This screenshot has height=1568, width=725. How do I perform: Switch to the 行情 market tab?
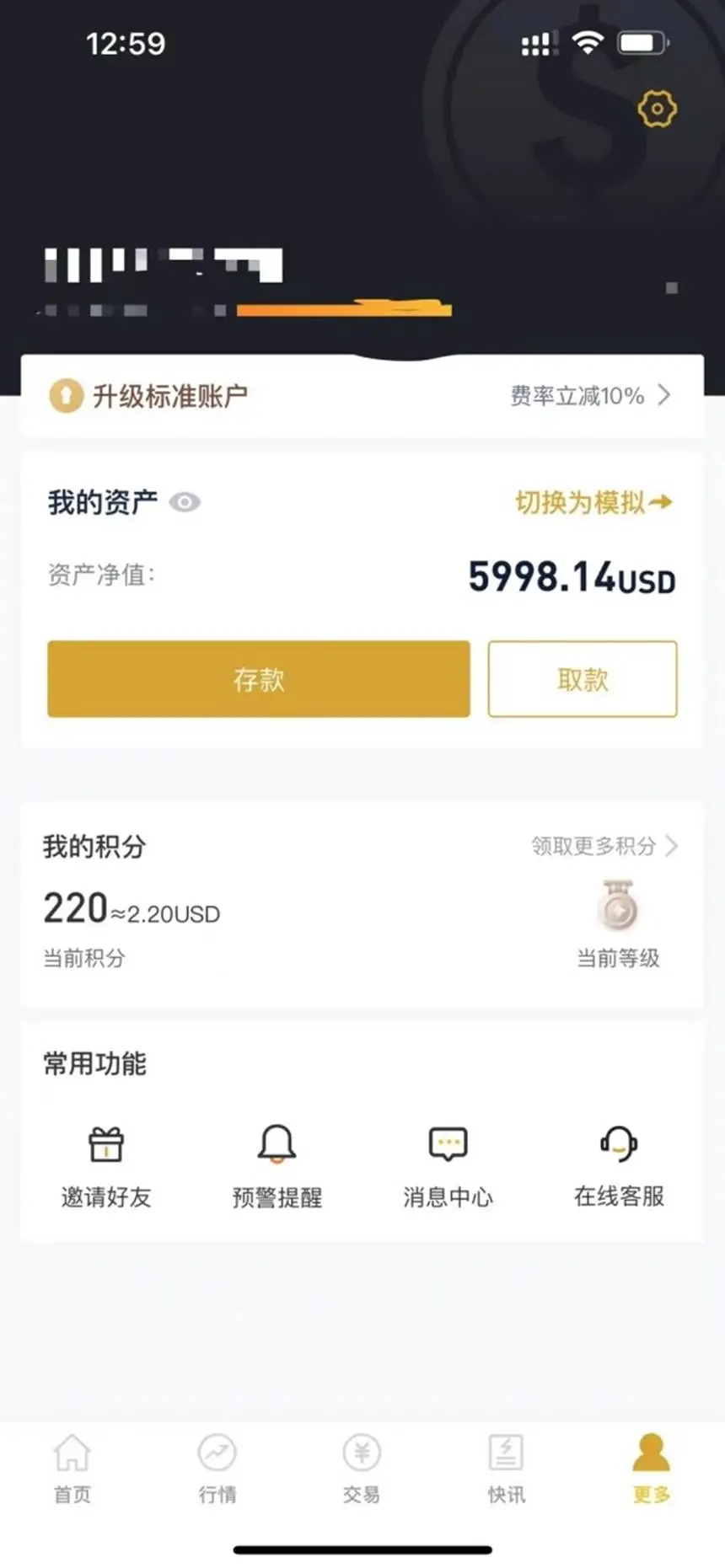click(x=217, y=1469)
